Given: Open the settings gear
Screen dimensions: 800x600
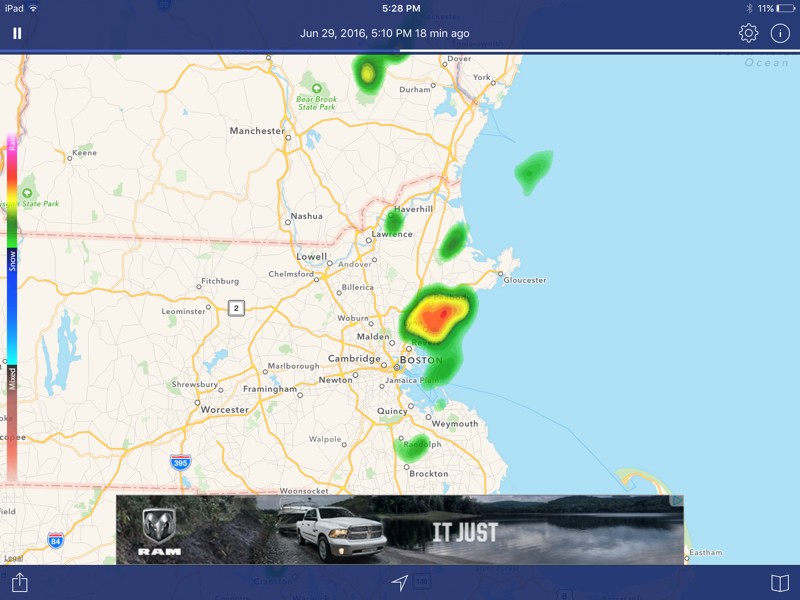Looking at the screenshot, I should pyautogui.click(x=748, y=33).
